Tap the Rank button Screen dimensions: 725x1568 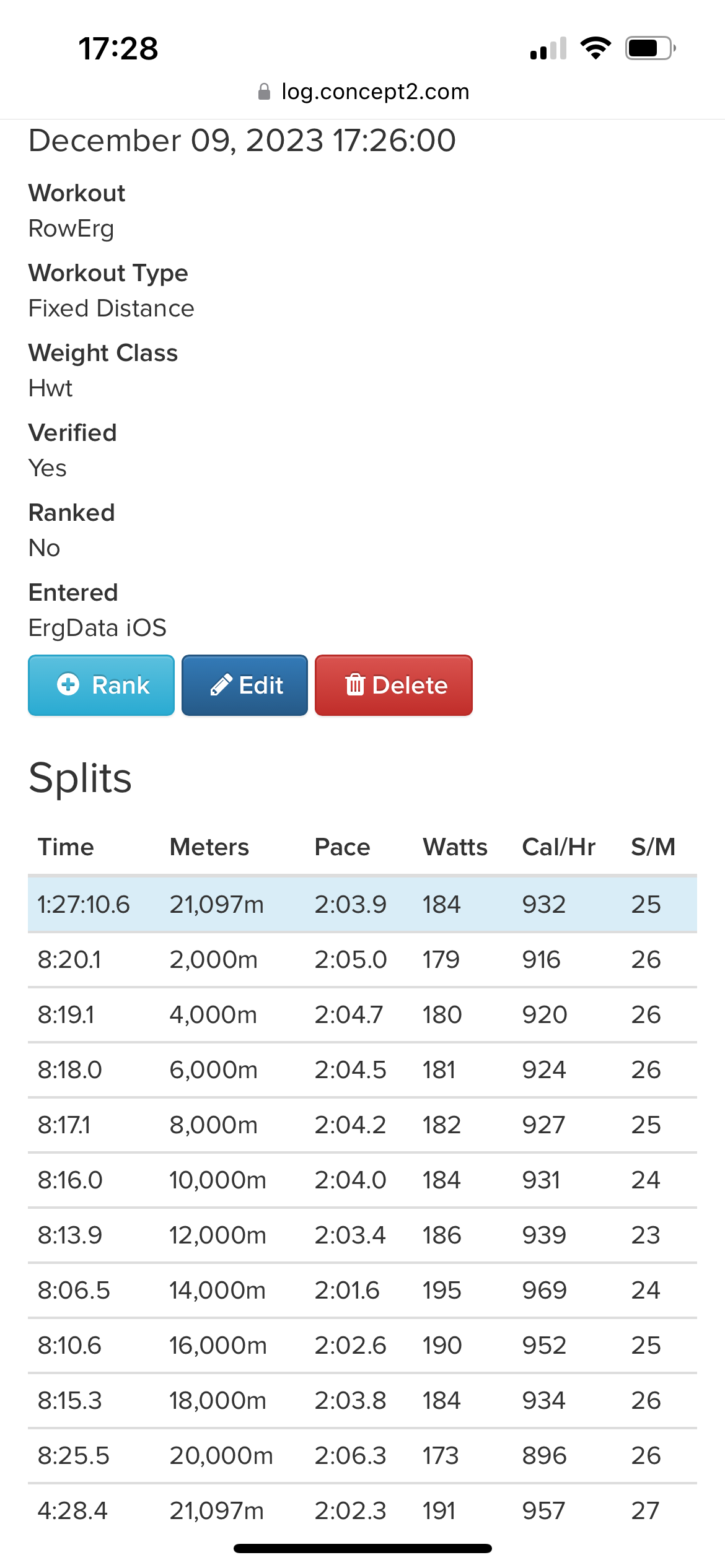(101, 685)
